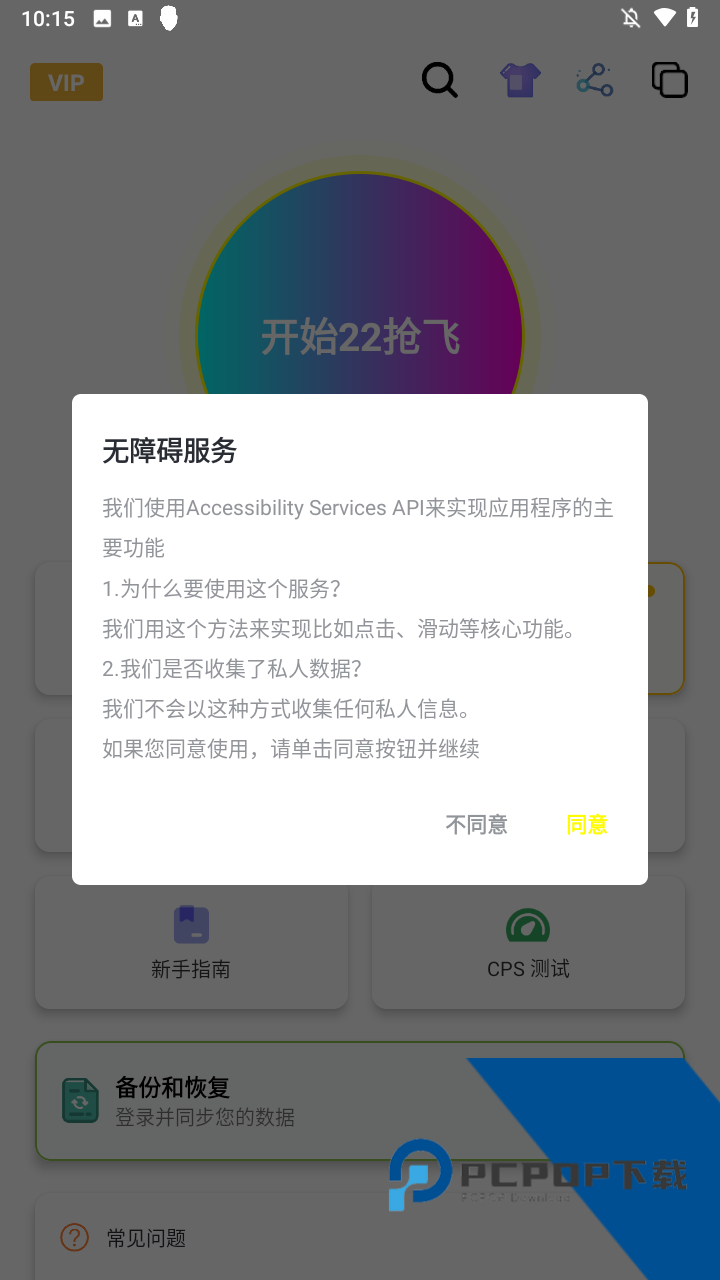Decline by tapping 不同意
This screenshot has width=720, height=1280.
point(476,823)
